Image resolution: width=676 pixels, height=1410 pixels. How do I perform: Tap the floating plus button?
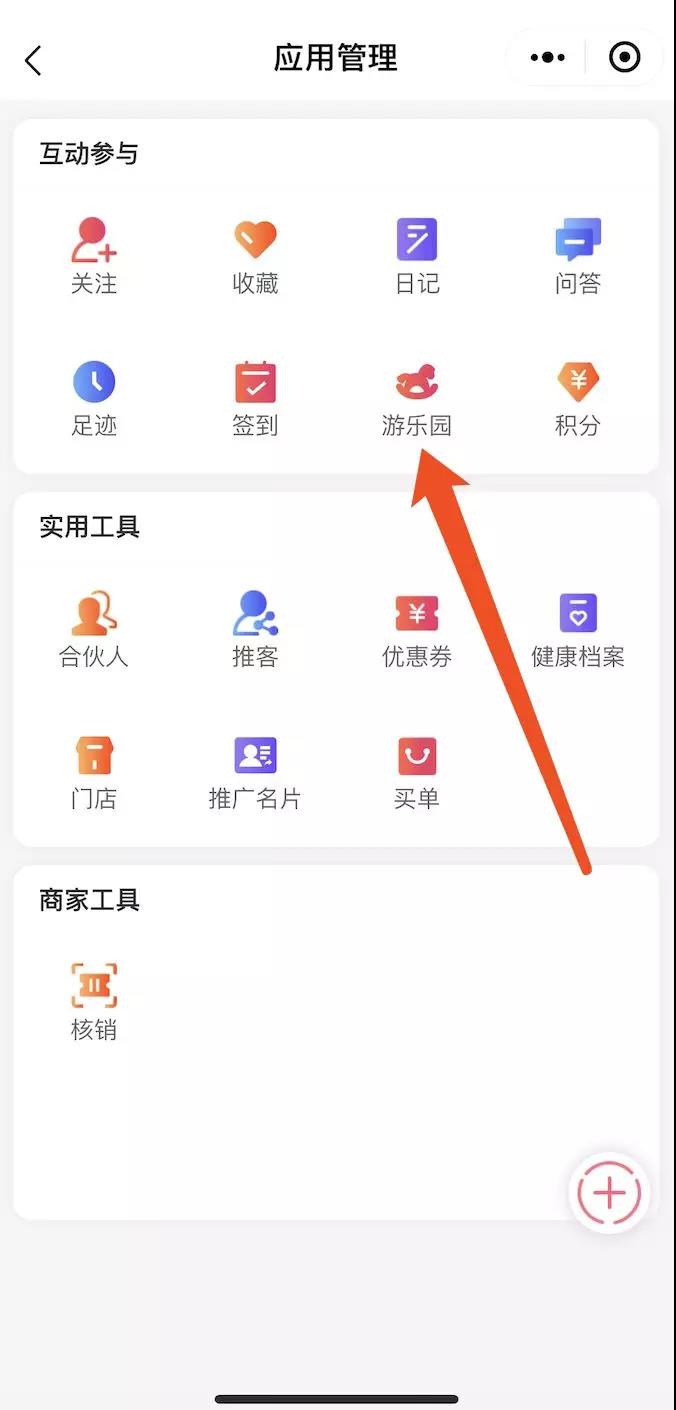pos(609,1192)
